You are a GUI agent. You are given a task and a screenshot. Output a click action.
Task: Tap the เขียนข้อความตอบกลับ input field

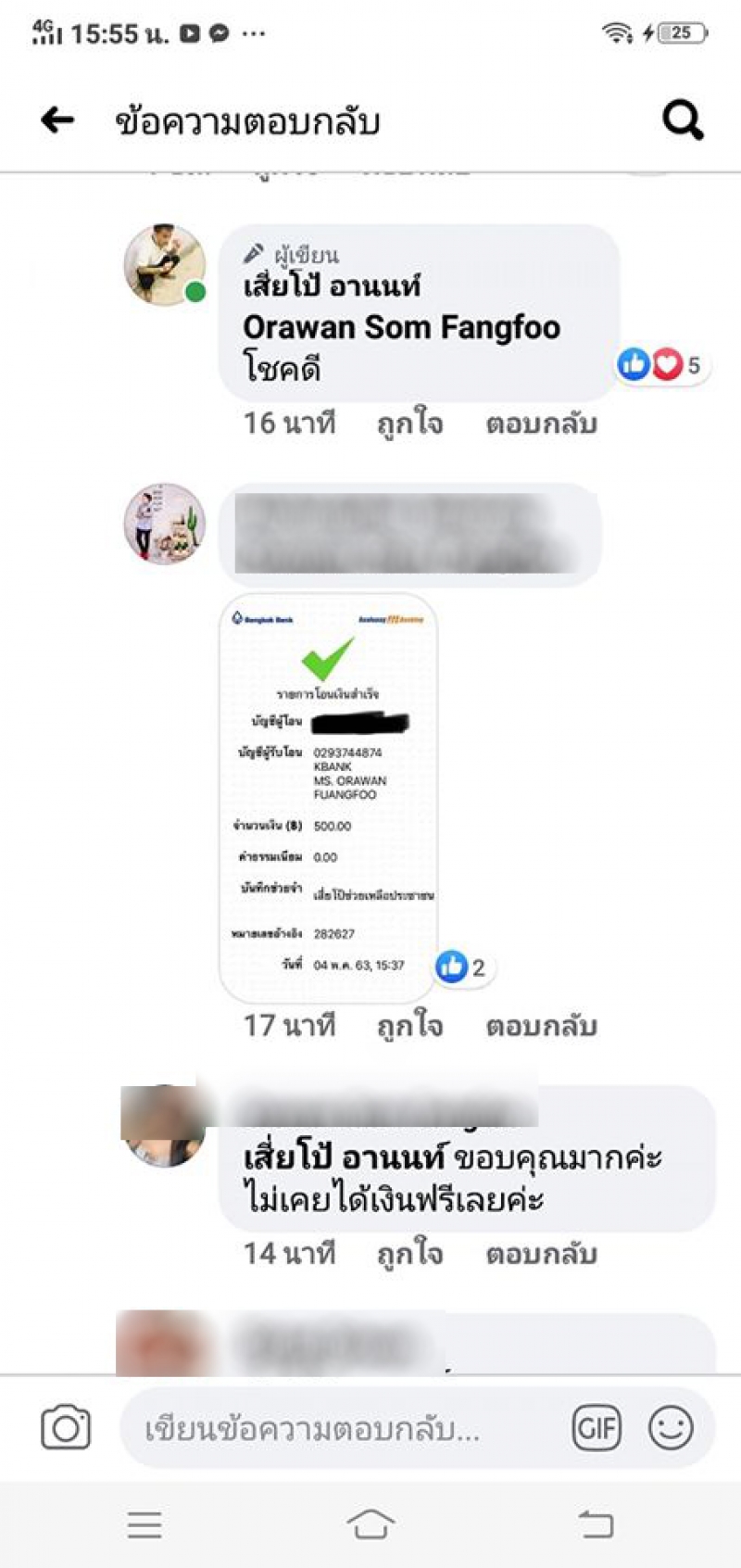343,1429
